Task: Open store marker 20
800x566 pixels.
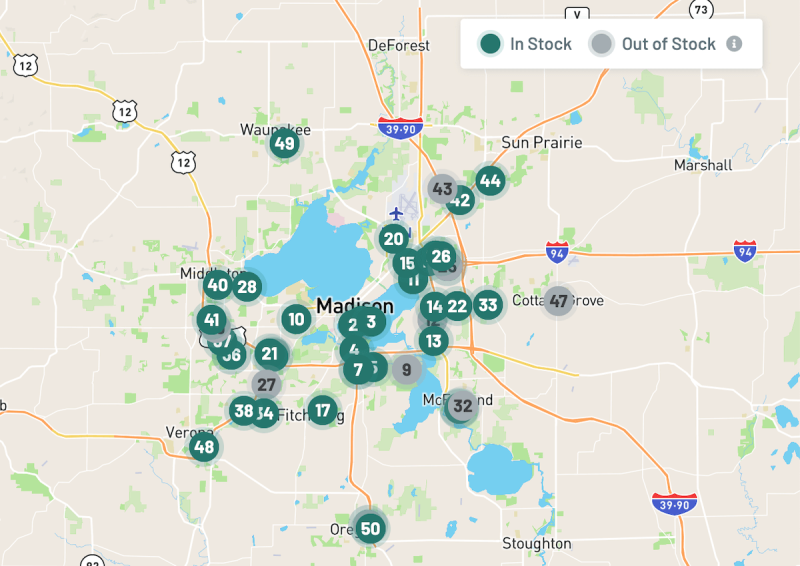Action: [393, 238]
